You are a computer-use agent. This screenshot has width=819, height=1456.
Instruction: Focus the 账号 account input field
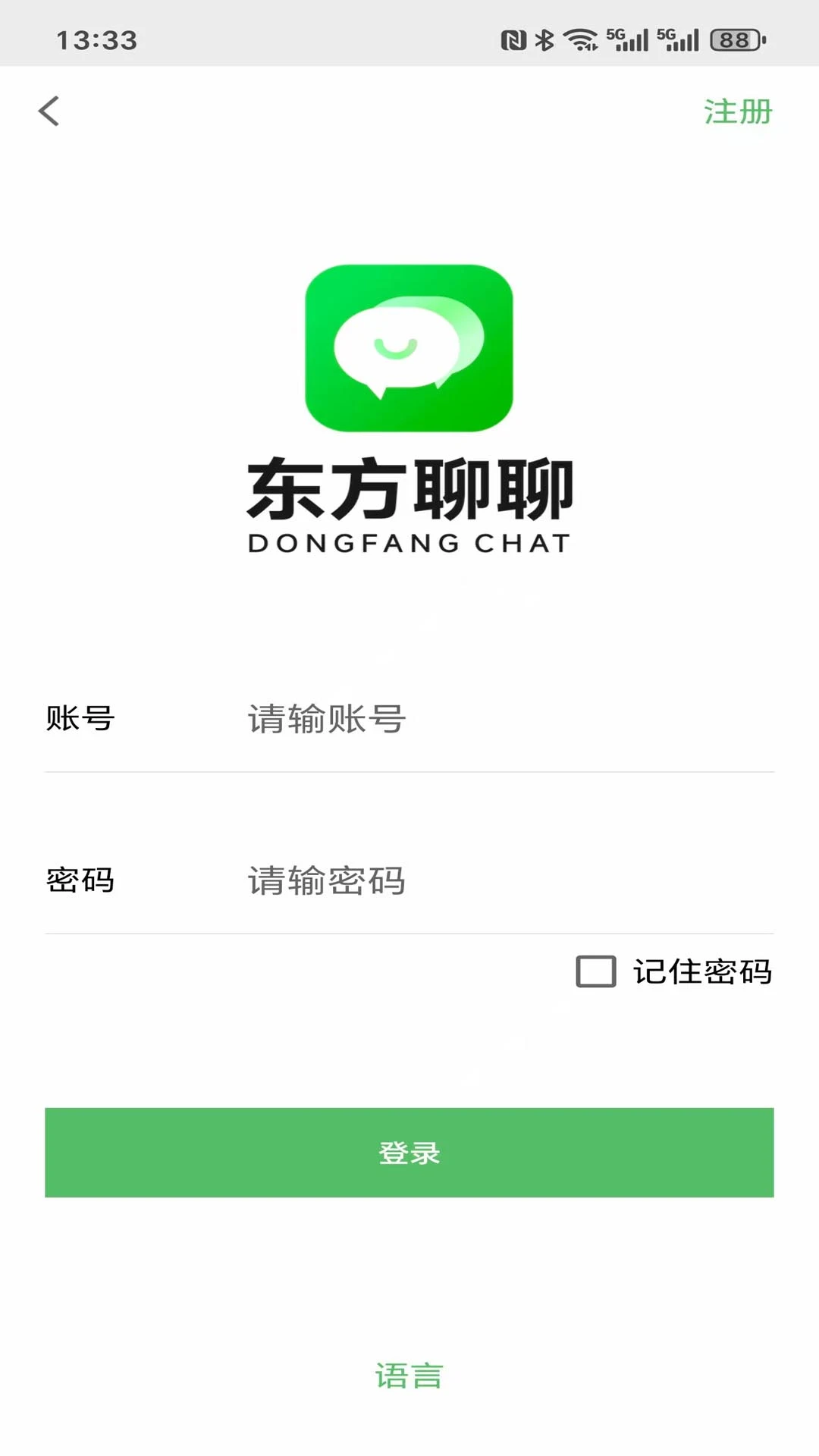pyautogui.click(x=500, y=719)
